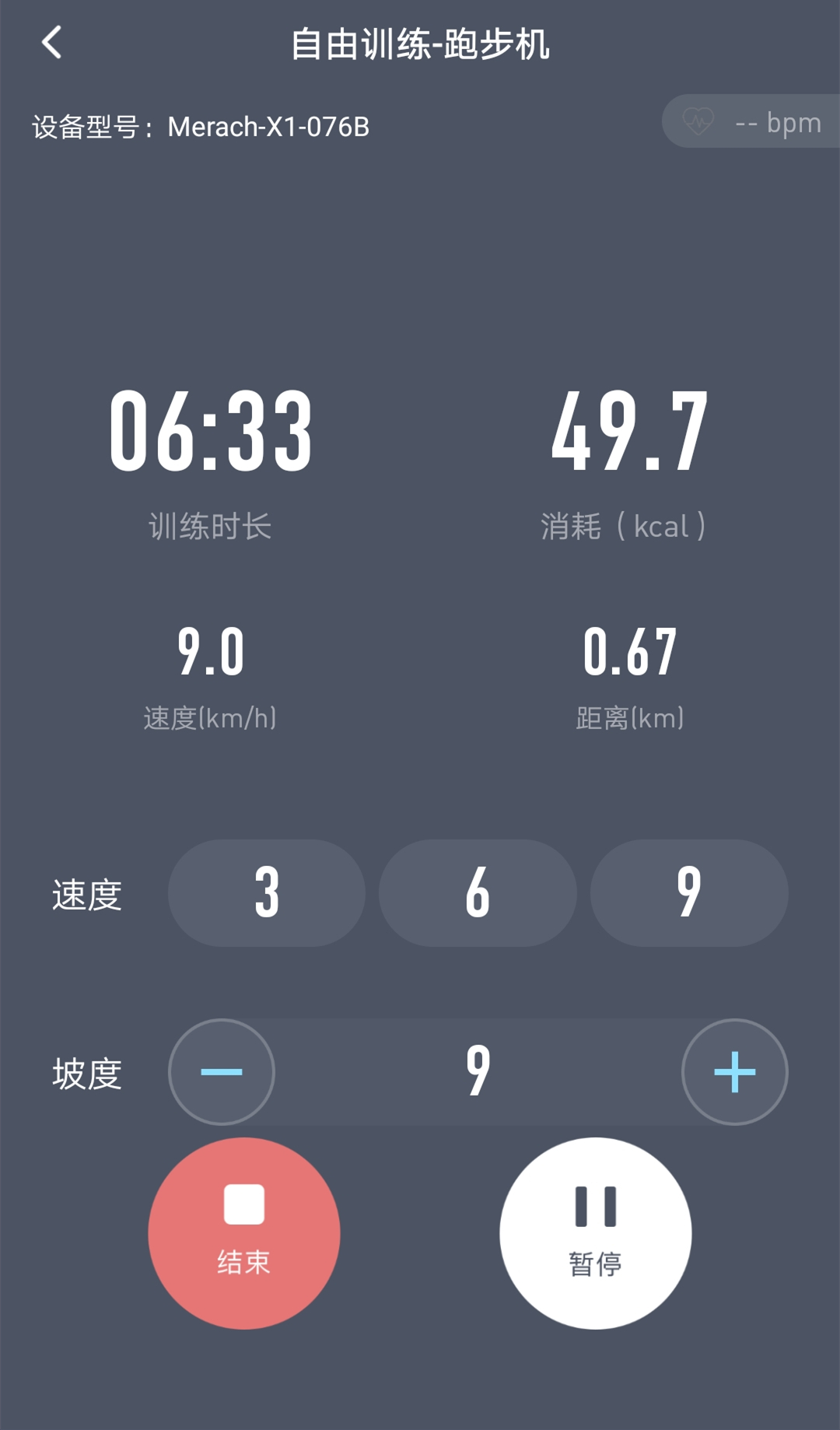This screenshot has height=1430, width=840.
Task: Click the pause bars inside 暂停 button
Action: [x=596, y=1202]
